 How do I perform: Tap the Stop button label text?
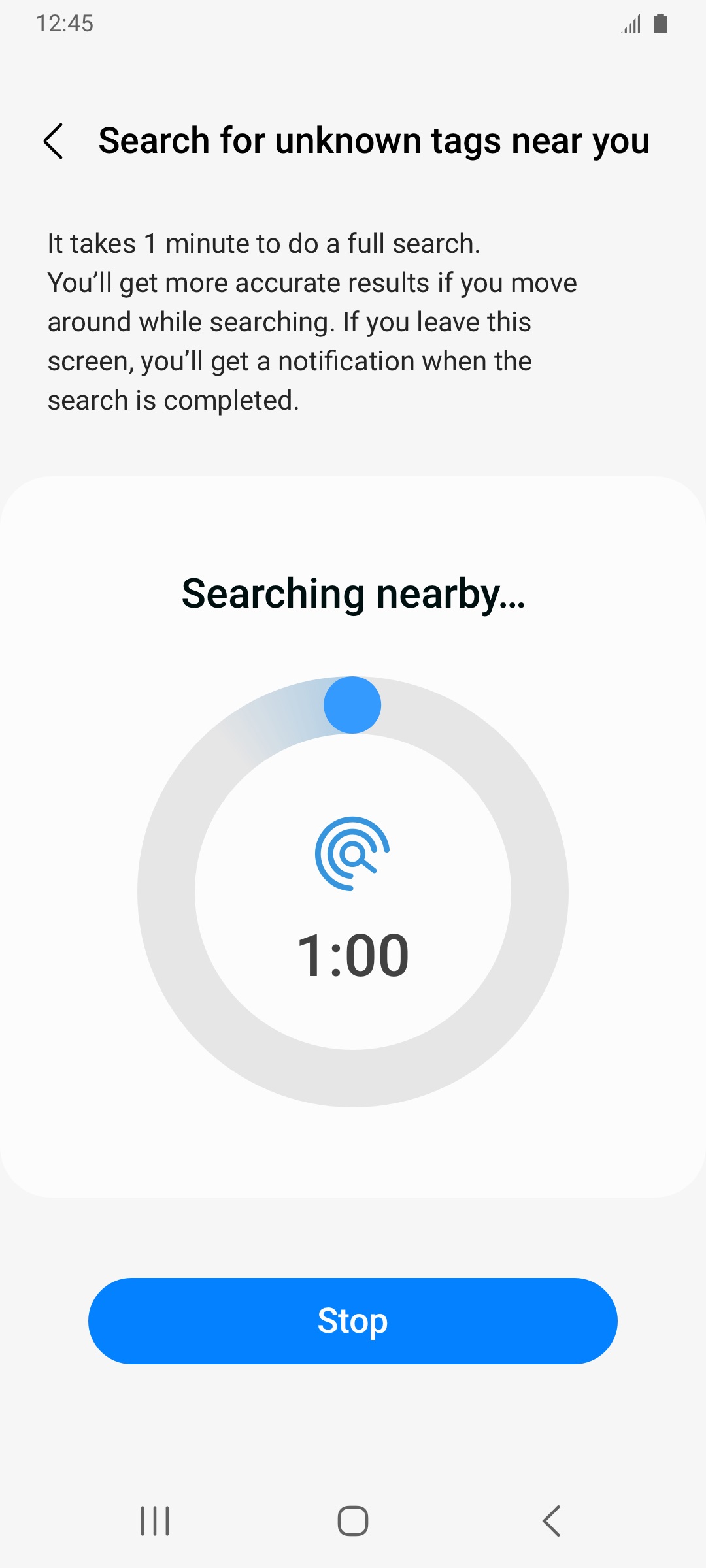[x=353, y=1320]
